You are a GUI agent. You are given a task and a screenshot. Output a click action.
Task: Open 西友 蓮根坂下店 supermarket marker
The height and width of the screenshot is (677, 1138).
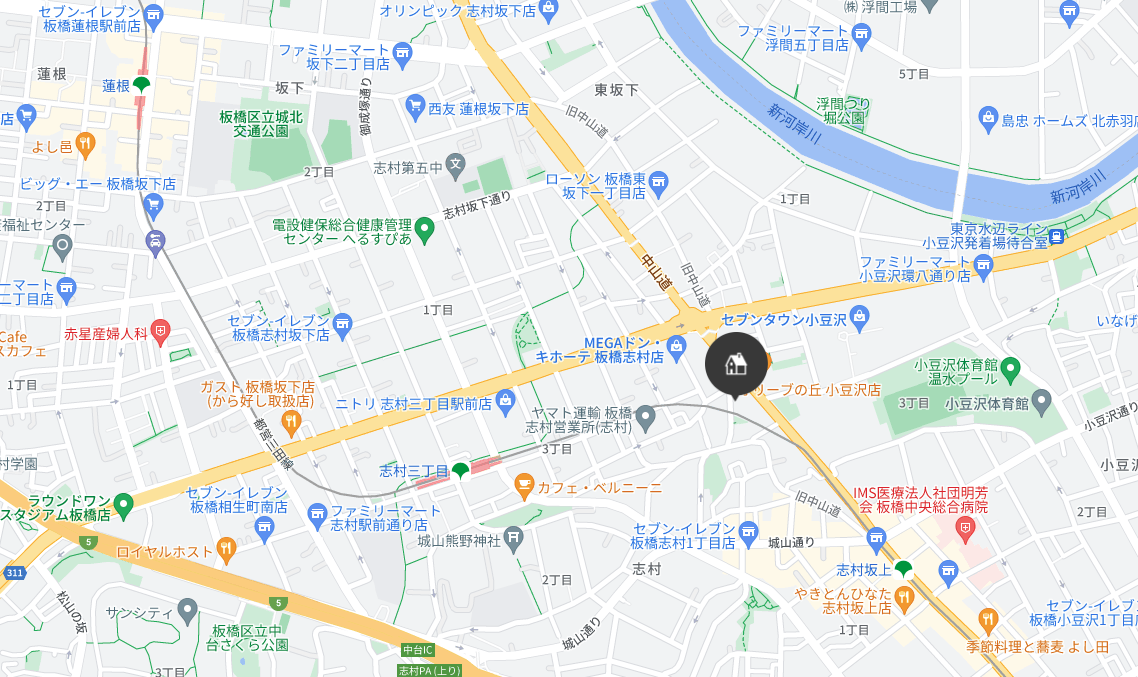(416, 105)
